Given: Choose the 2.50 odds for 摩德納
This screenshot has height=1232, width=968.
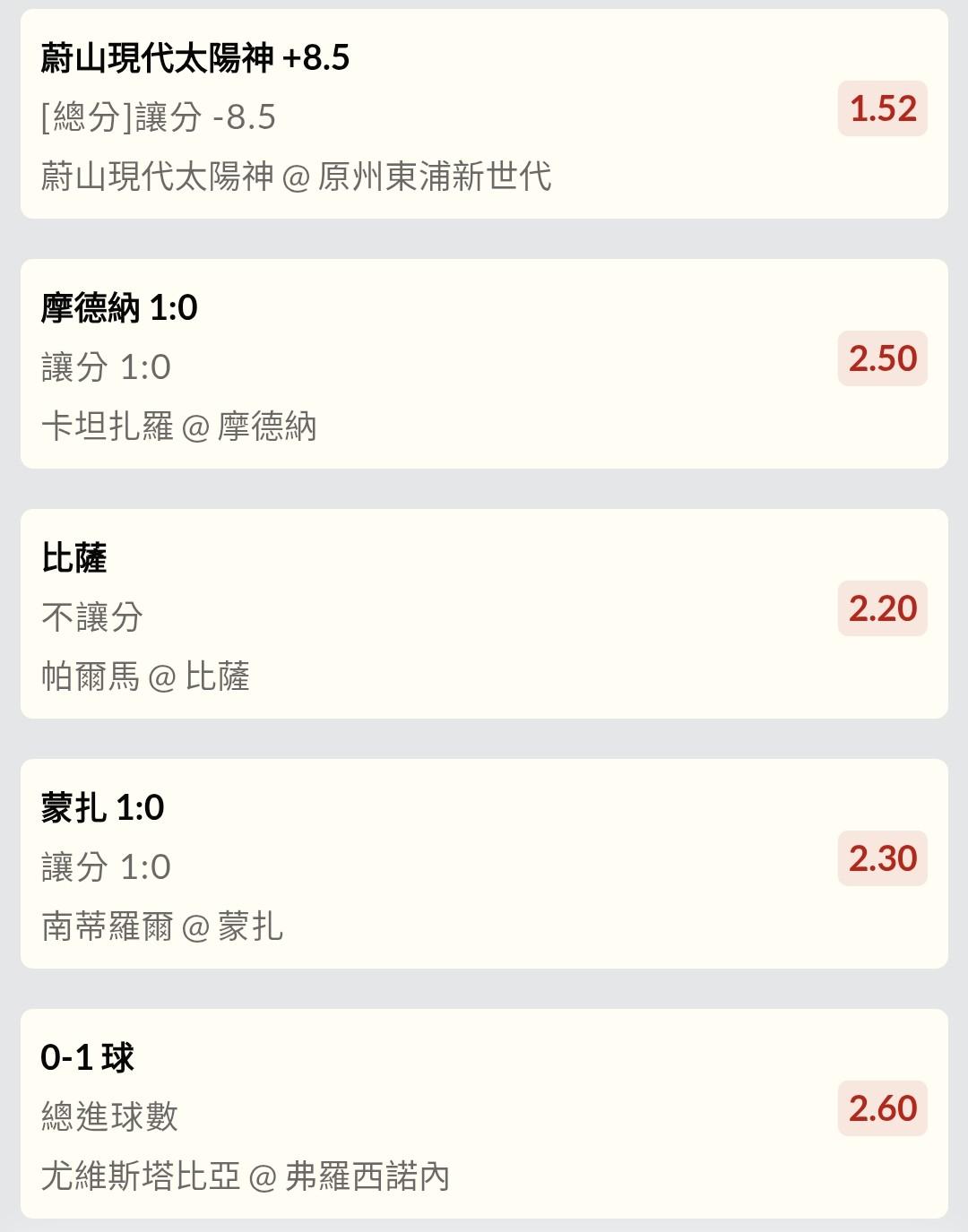Looking at the screenshot, I should (883, 359).
